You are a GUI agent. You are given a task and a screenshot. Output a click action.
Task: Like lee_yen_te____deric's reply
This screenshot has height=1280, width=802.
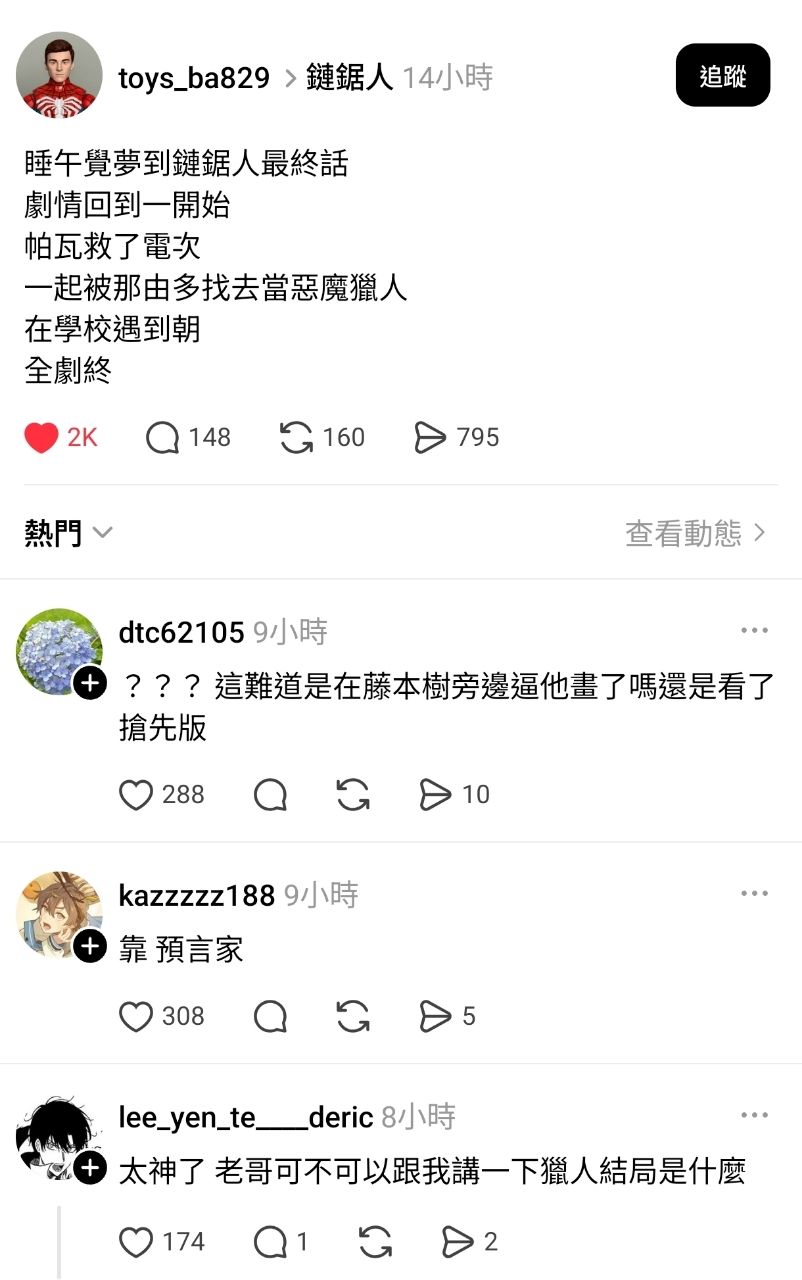click(136, 1242)
